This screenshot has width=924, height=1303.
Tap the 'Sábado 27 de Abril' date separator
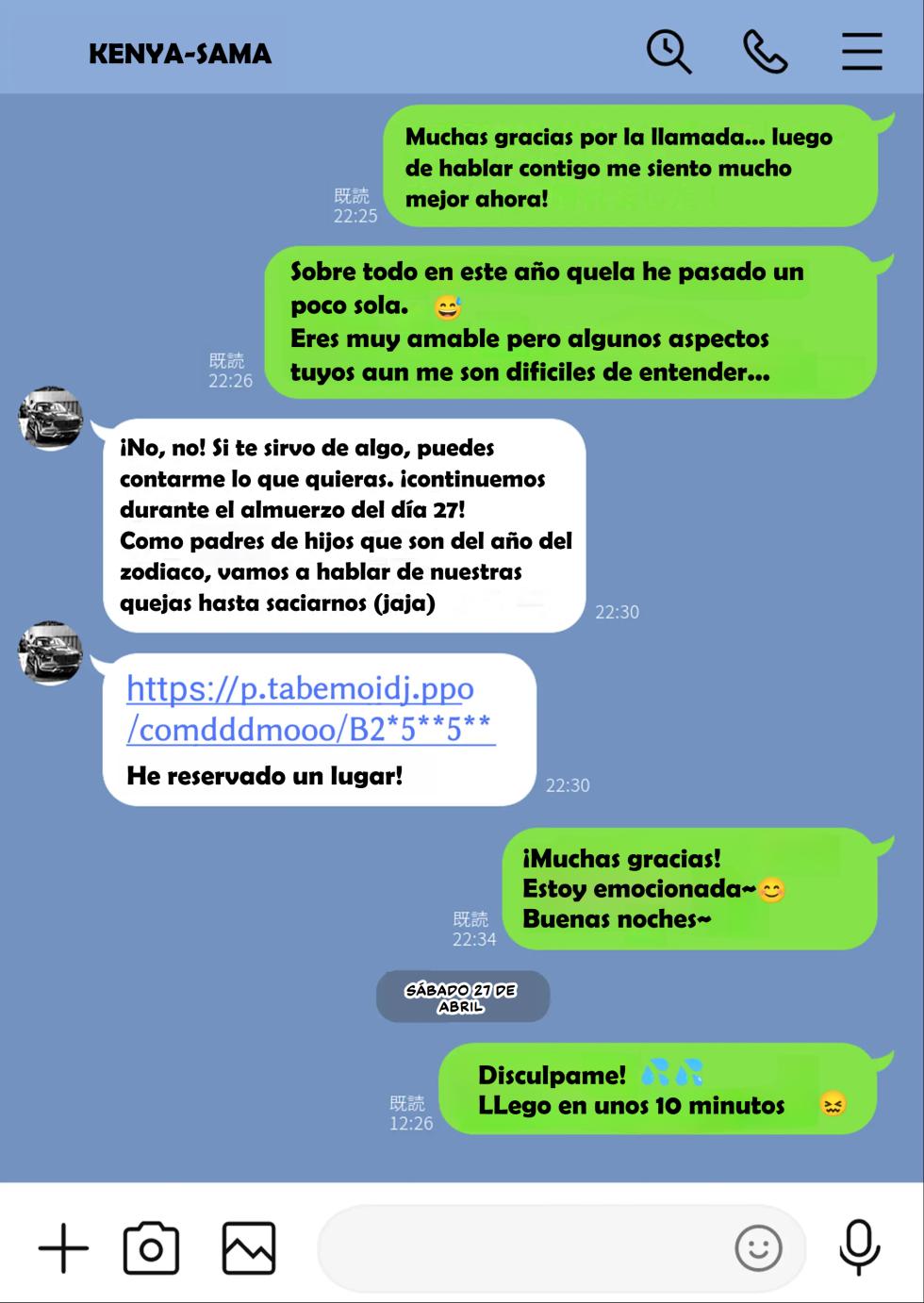coord(461,996)
